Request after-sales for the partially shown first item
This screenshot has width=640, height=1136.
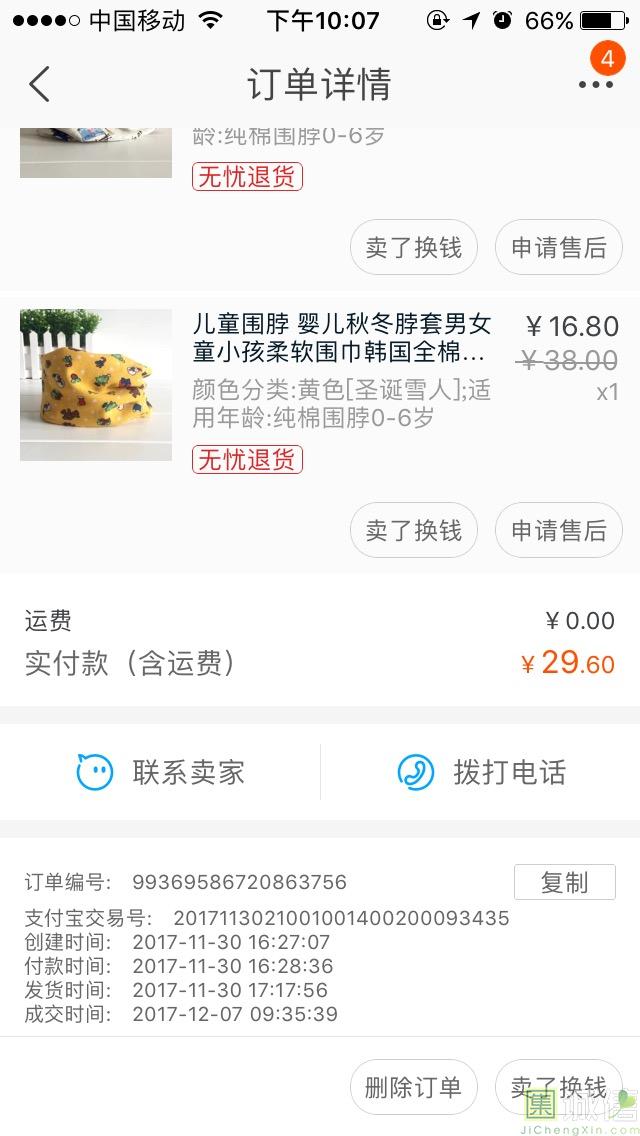point(558,247)
